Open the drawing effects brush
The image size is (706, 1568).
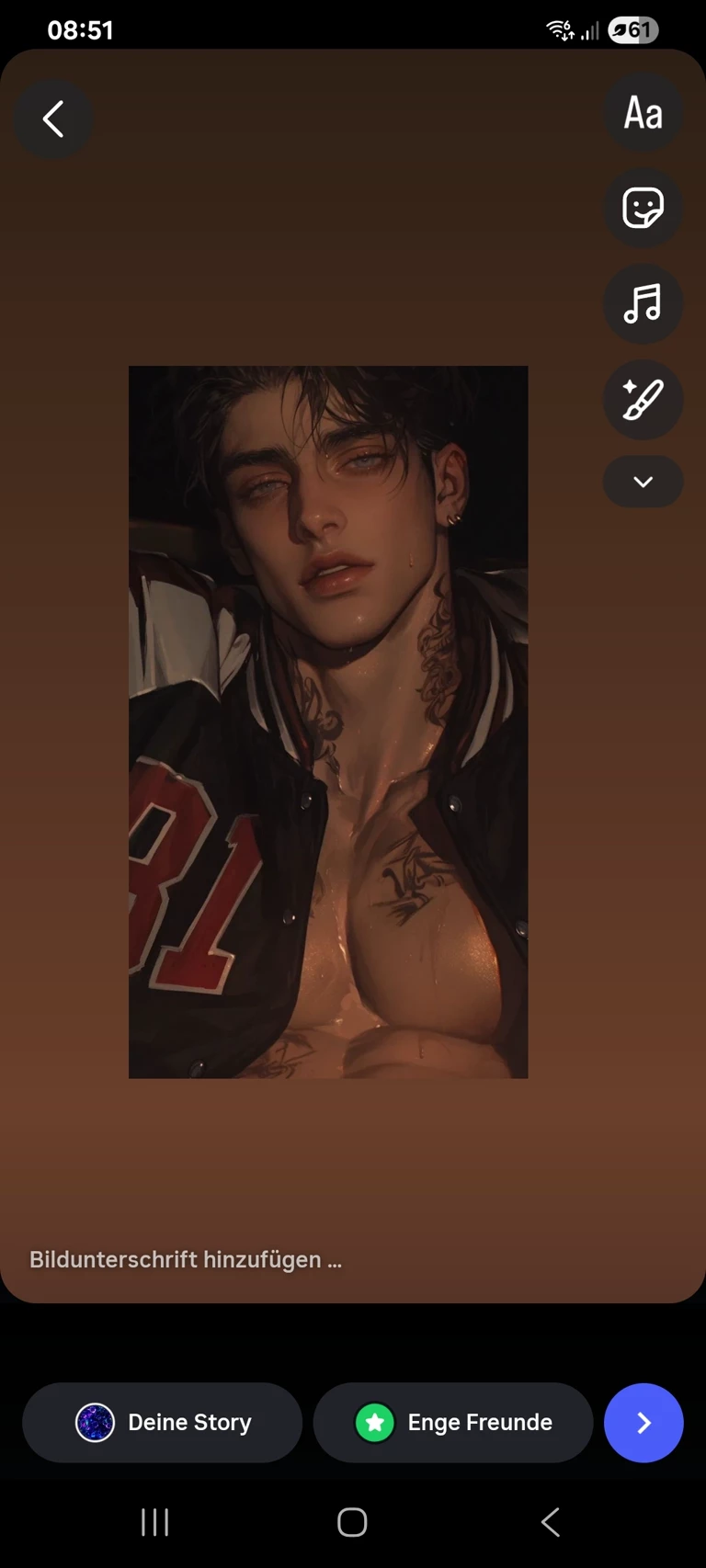coord(643,399)
